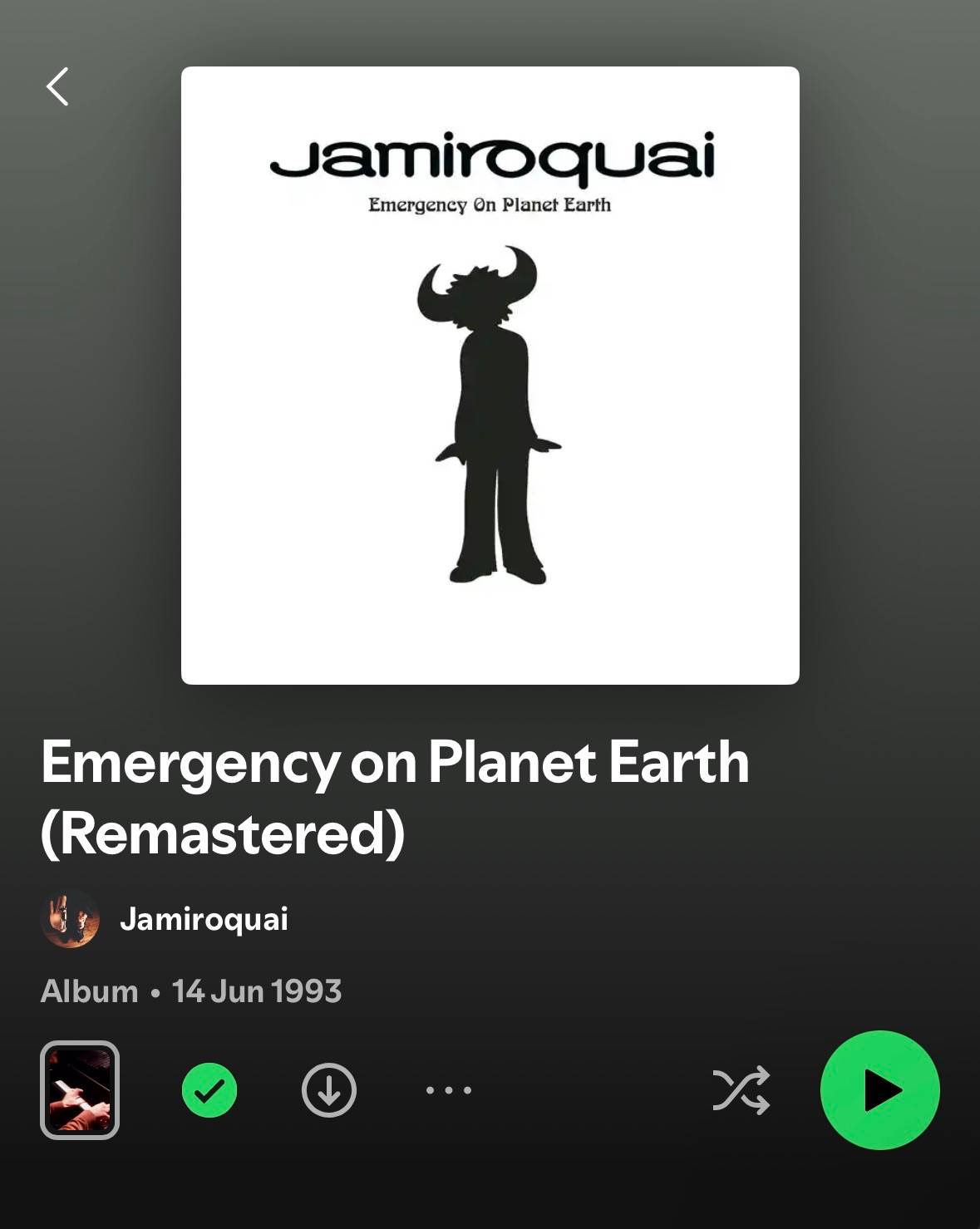Download the album for offline listening

pyautogui.click(x=329, y=1090)
